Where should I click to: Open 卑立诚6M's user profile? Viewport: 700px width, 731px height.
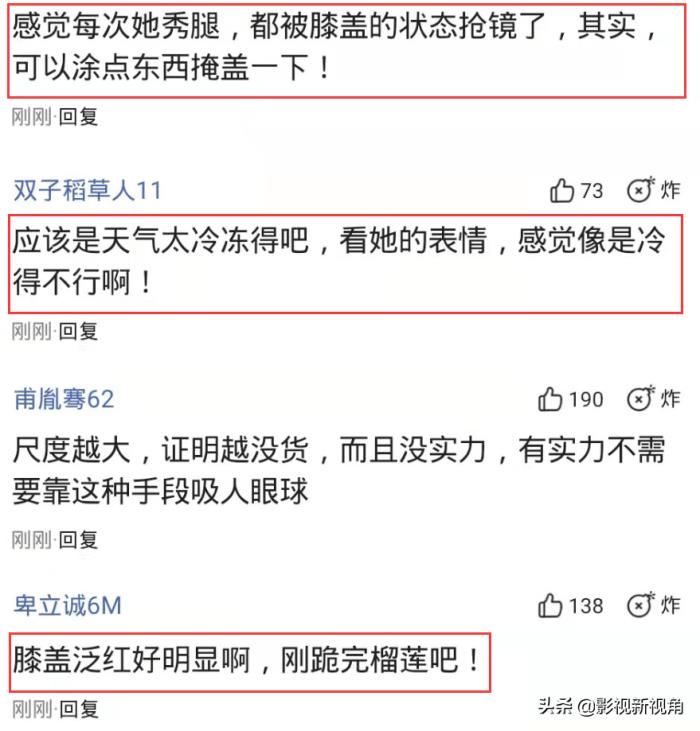(68, 605)
